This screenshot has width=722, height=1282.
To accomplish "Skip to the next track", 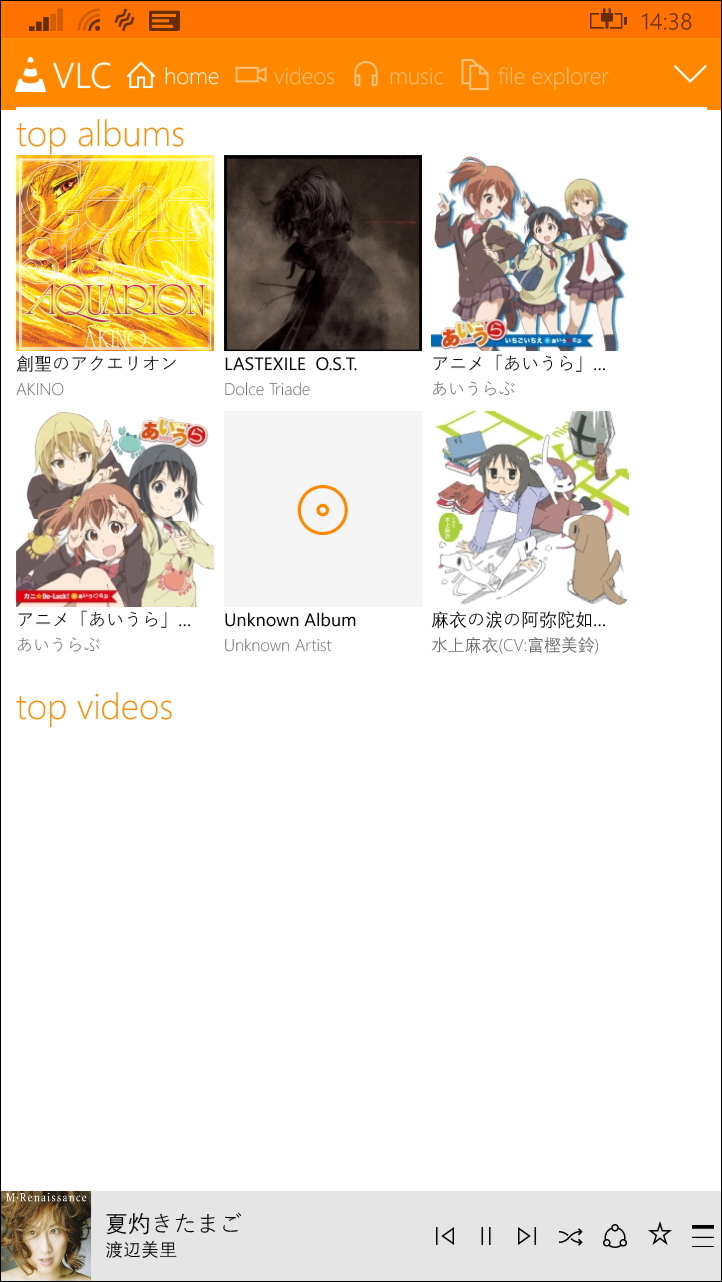I will [x=527, y=1236].
